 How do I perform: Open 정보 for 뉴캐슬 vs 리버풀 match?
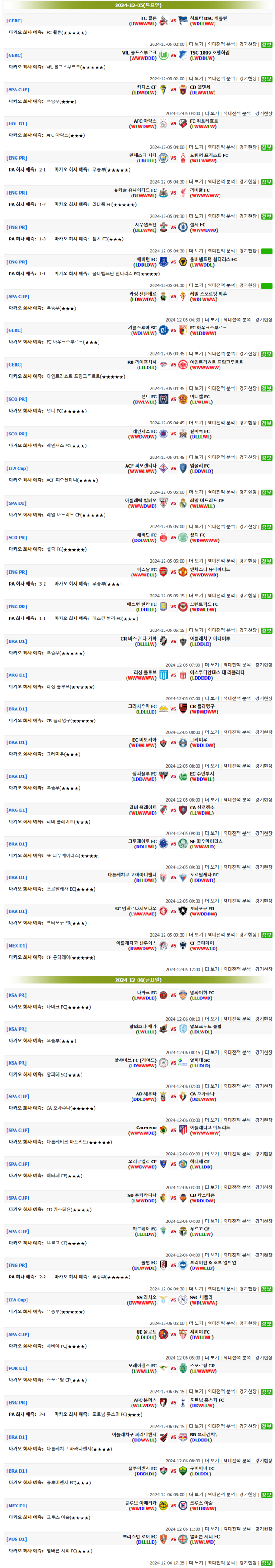pos(266,217)
